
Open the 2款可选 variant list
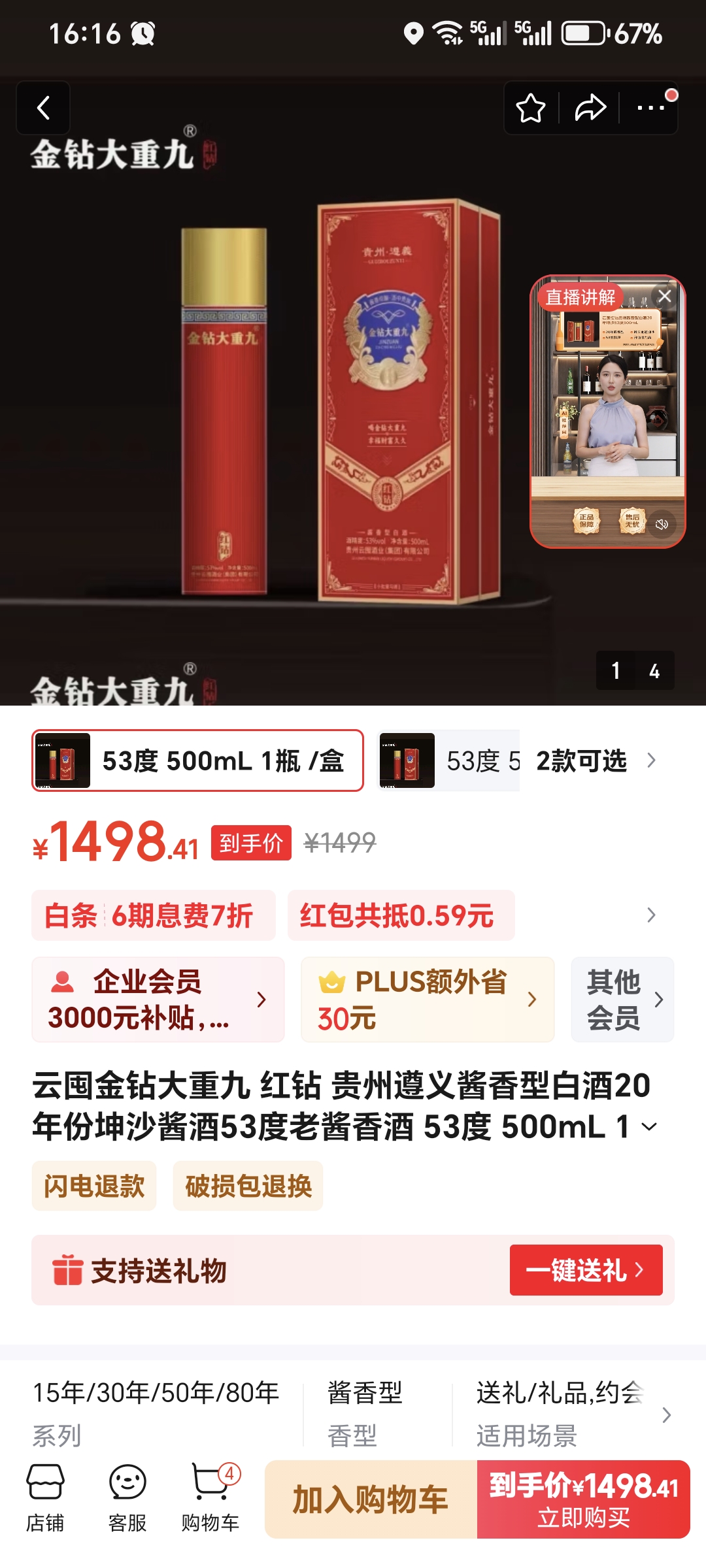pos(594,760)
